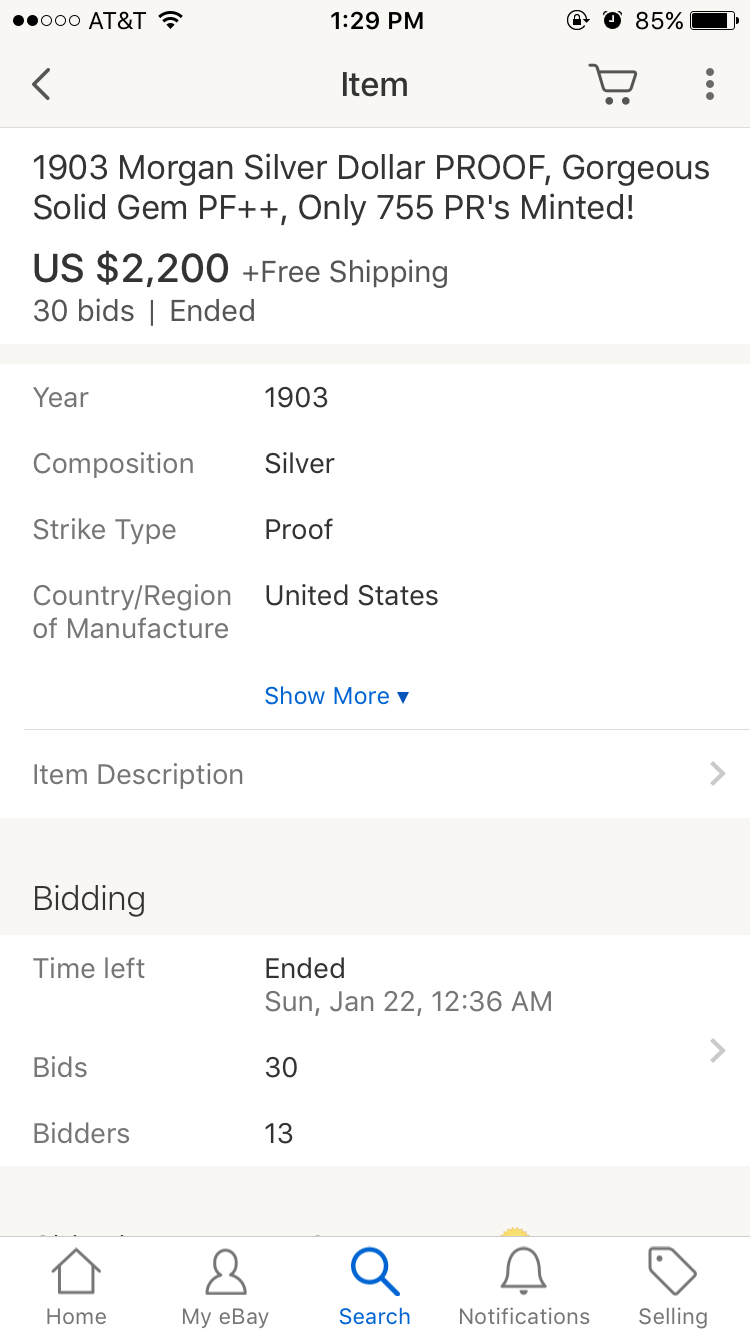750x1334 pixels.
Task: Open the Notifications tab
Action: click(x=524, y=1287)
